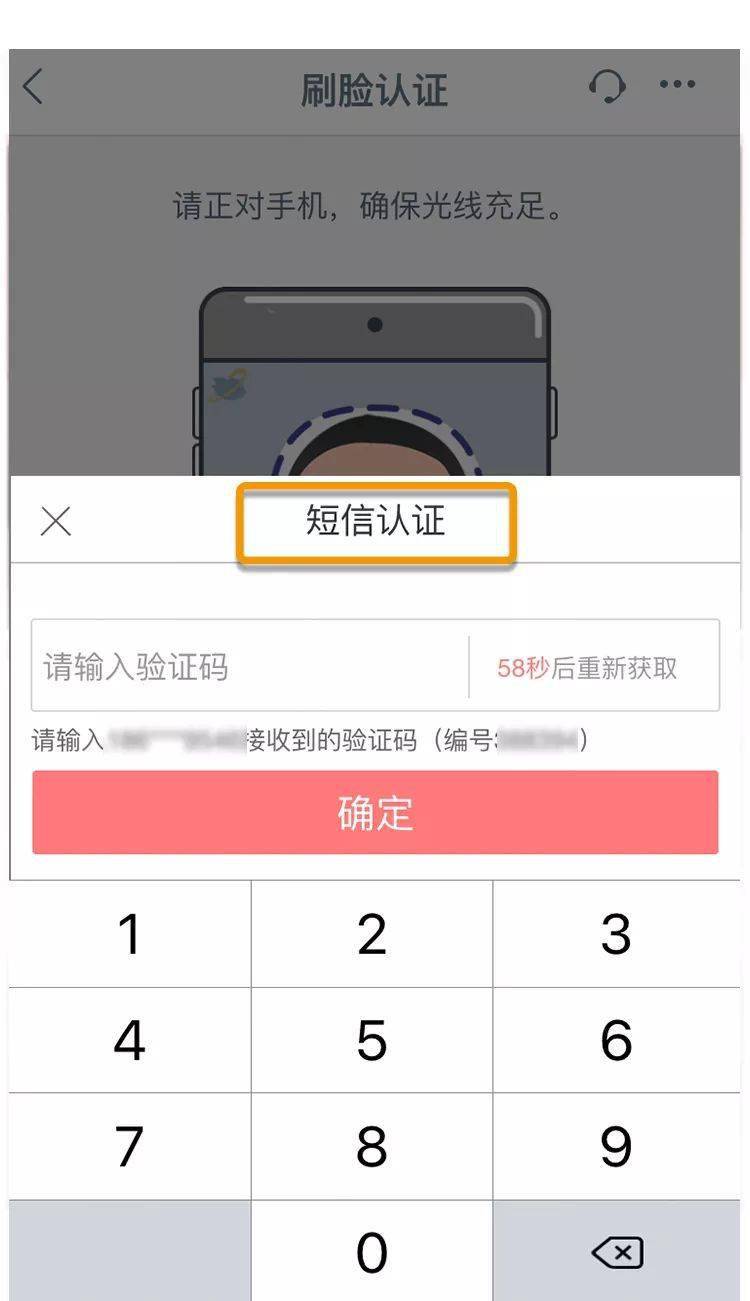Enter digit 7 on the keypad
Screen dimensions: 750x1301
pos(130,1146)
